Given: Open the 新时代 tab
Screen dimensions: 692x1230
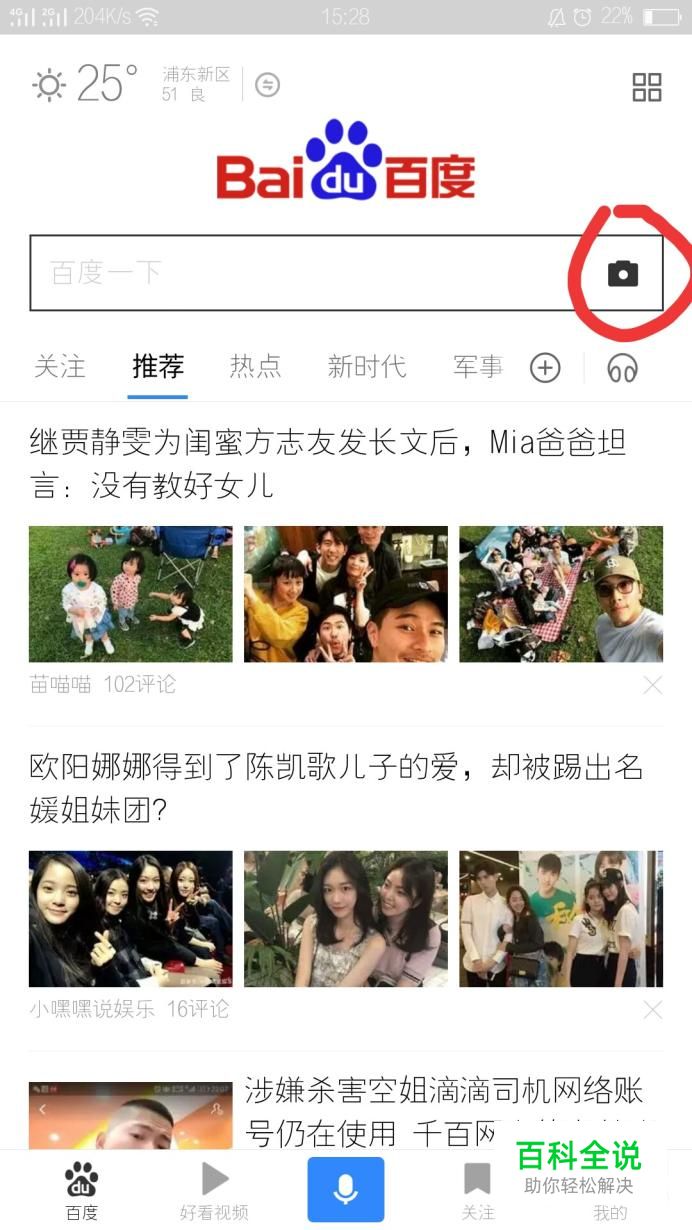Looking at the screenshot, I should 366,366.
